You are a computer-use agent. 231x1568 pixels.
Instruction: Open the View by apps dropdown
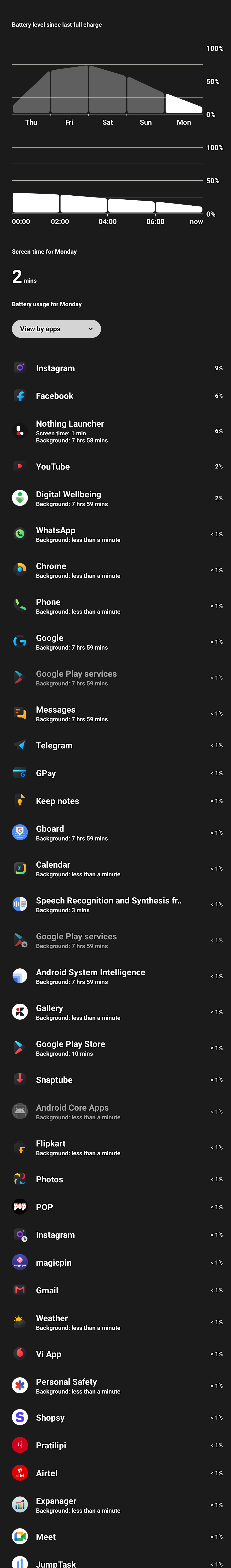[x=56, y=329]
